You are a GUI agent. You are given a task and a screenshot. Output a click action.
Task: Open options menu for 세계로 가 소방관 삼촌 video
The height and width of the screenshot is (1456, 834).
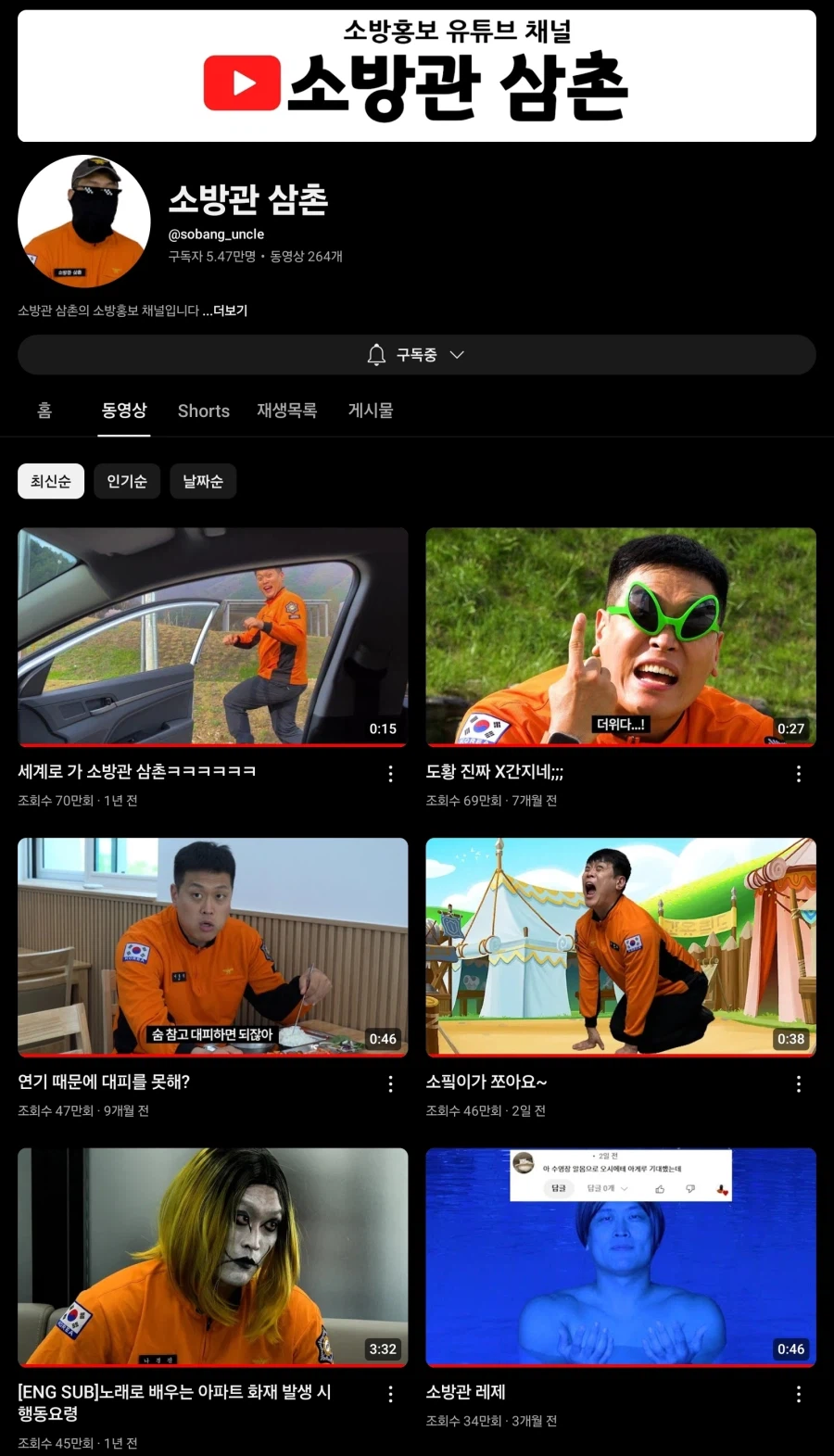[390, 774]
